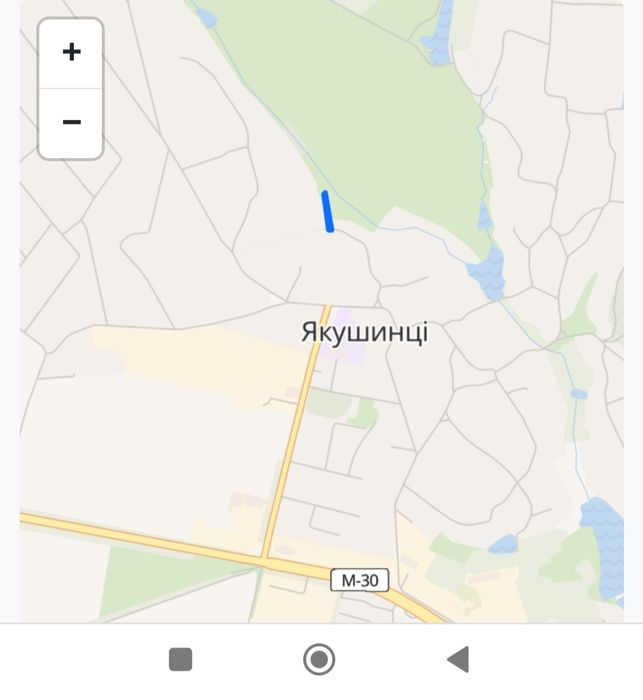
Task: Zoom out of the map
Action: click(x=71, y=123)
